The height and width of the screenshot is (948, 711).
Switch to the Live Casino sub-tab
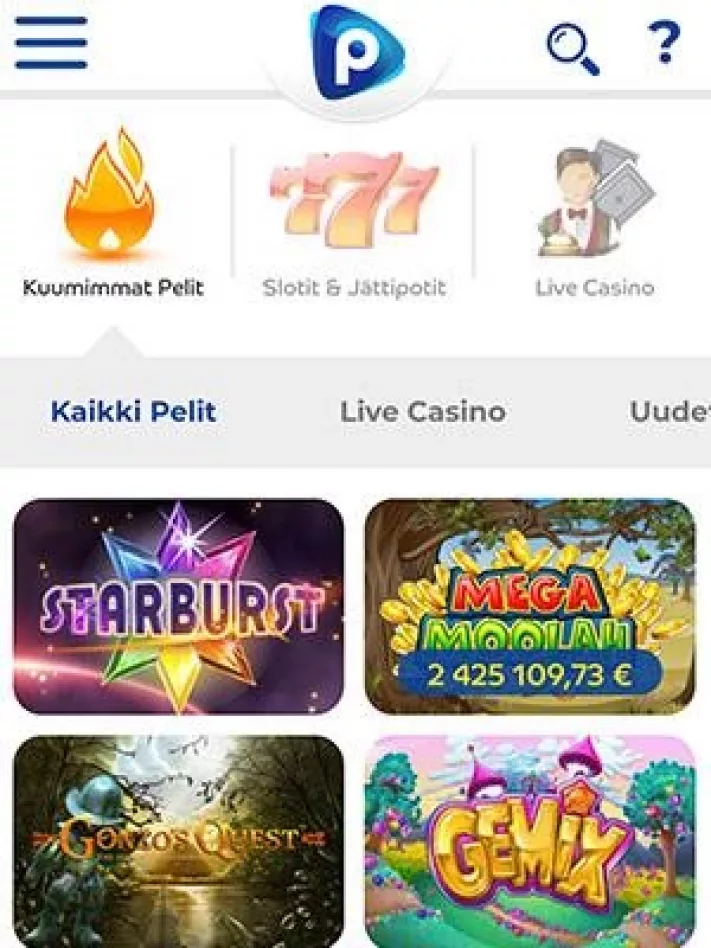pyautogui.click(x=422, y=411)
